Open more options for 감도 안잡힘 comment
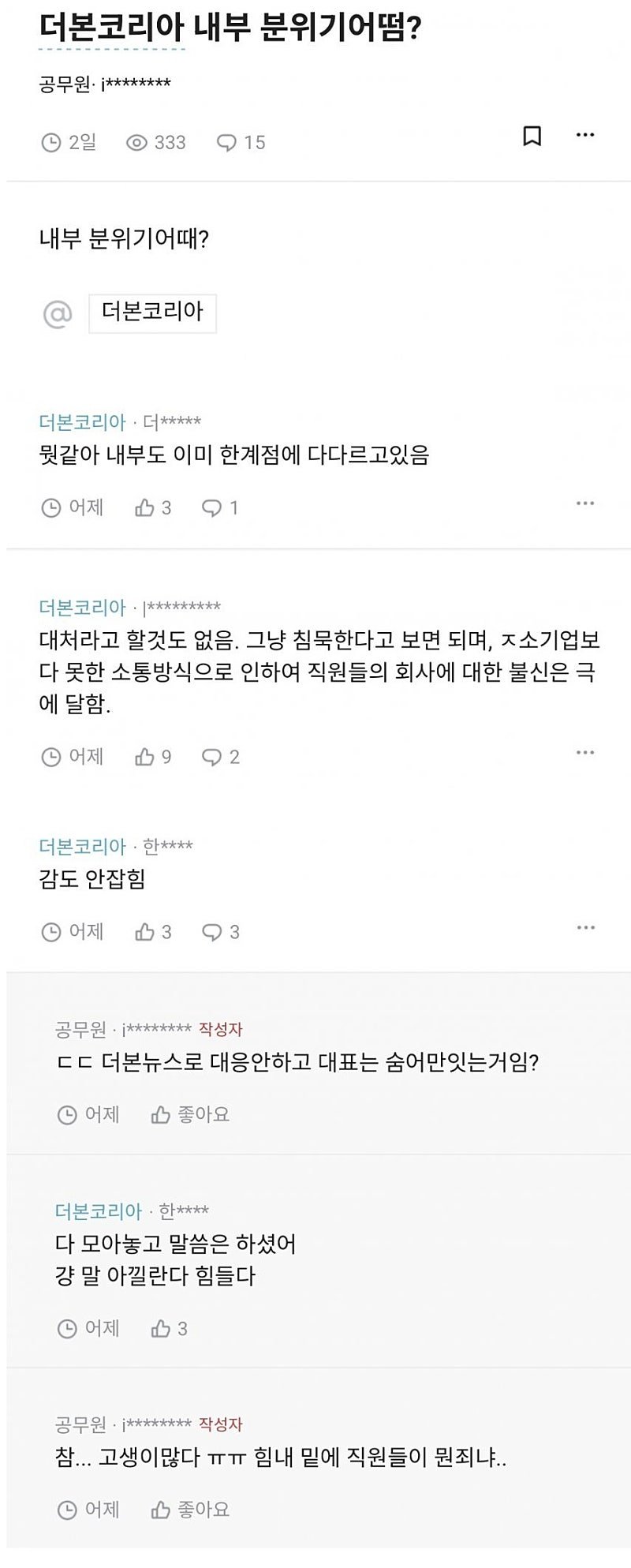Viewport: 631px width, 1568px height. (585, 928)
